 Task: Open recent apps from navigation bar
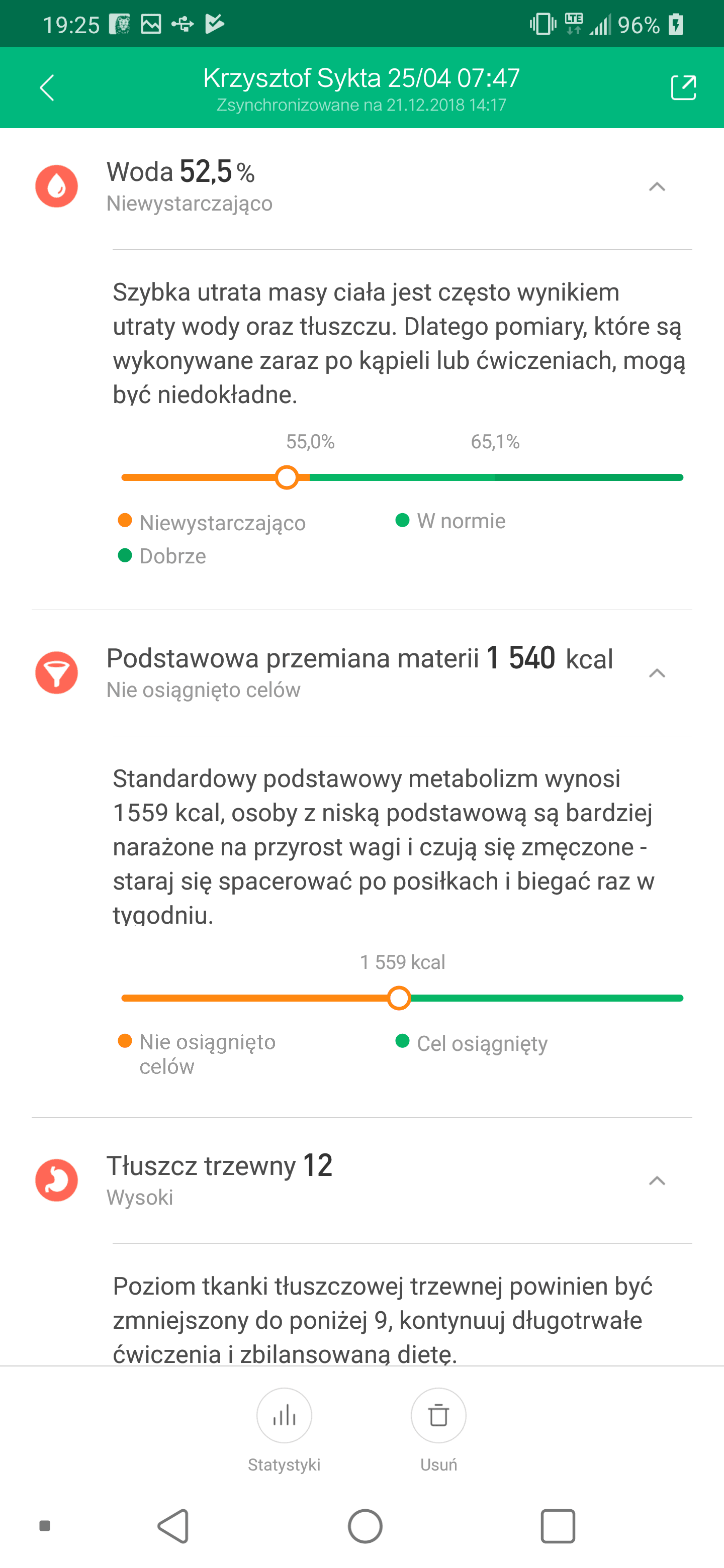click(x=557, y=1526)
